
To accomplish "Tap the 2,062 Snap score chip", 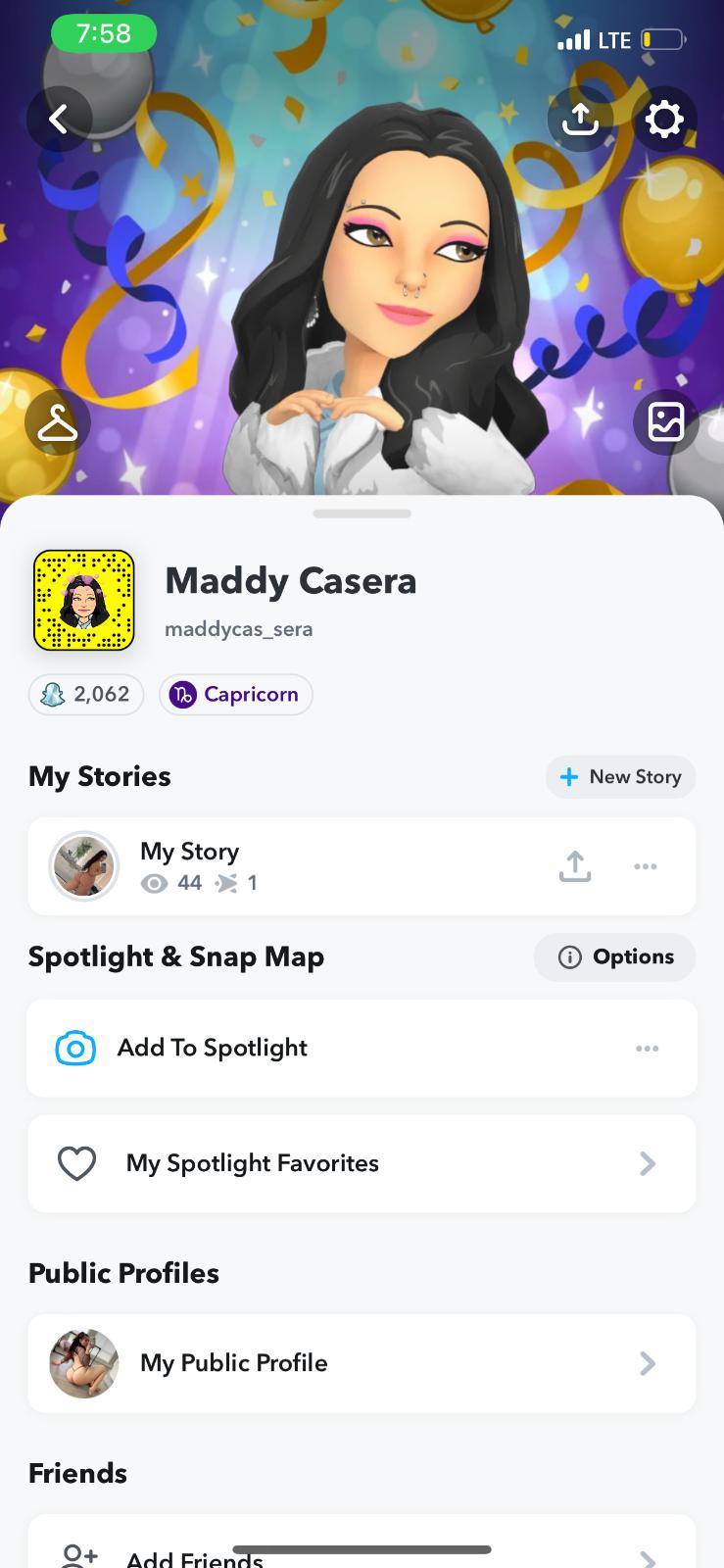I will tap(86, 694).
